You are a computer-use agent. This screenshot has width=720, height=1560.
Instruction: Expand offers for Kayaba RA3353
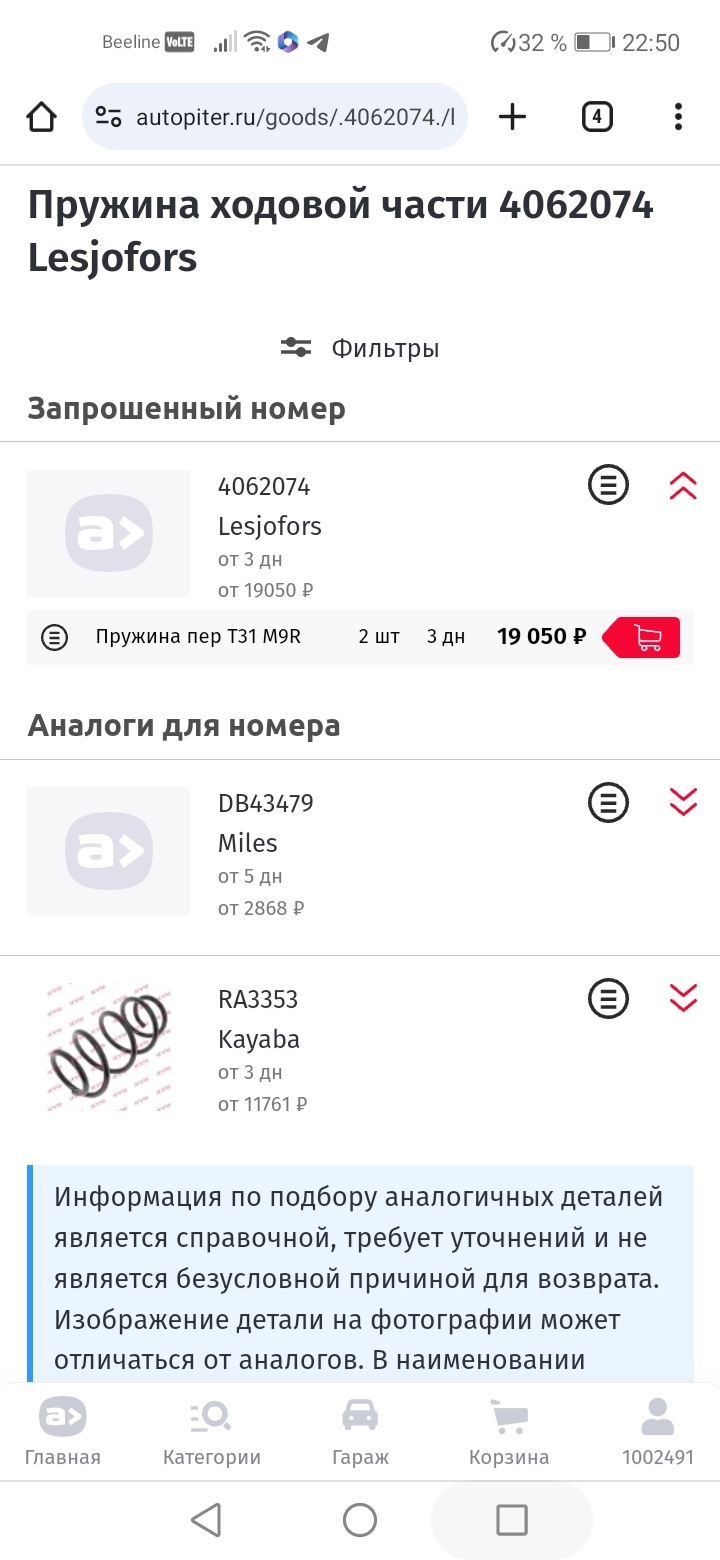[x=683, y=998]
